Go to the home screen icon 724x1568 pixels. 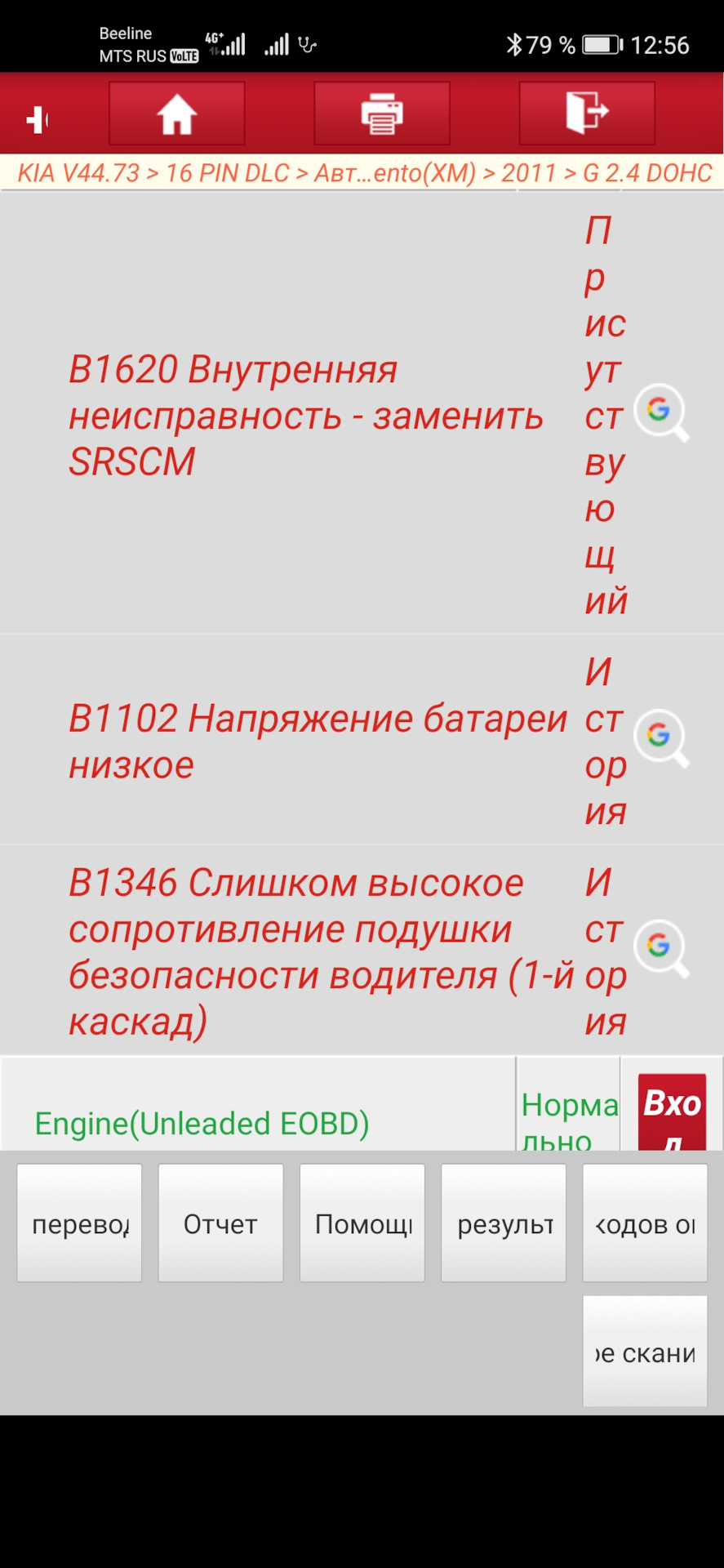pos(176,114)
